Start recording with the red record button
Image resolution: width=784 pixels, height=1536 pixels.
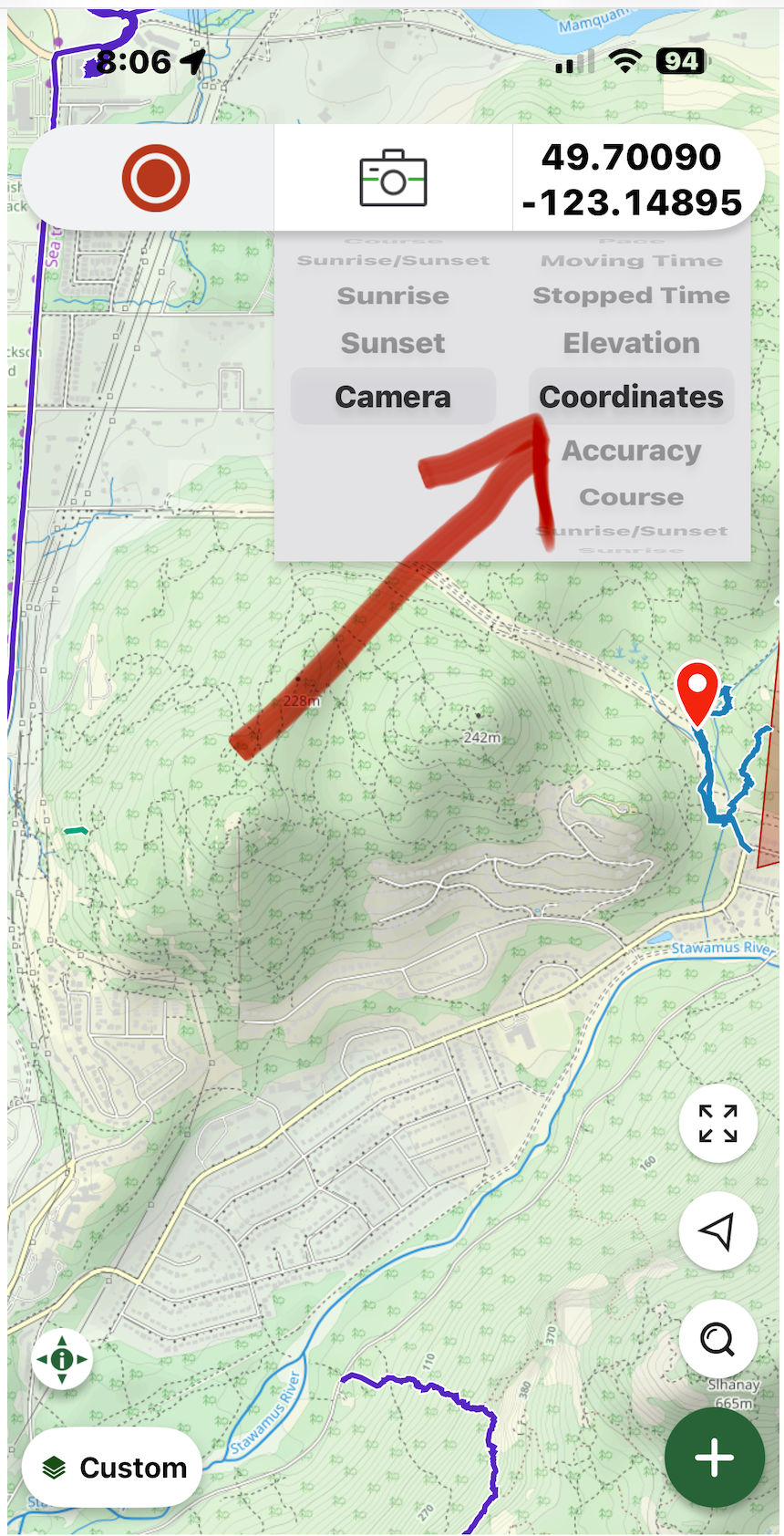coord(156,178)
